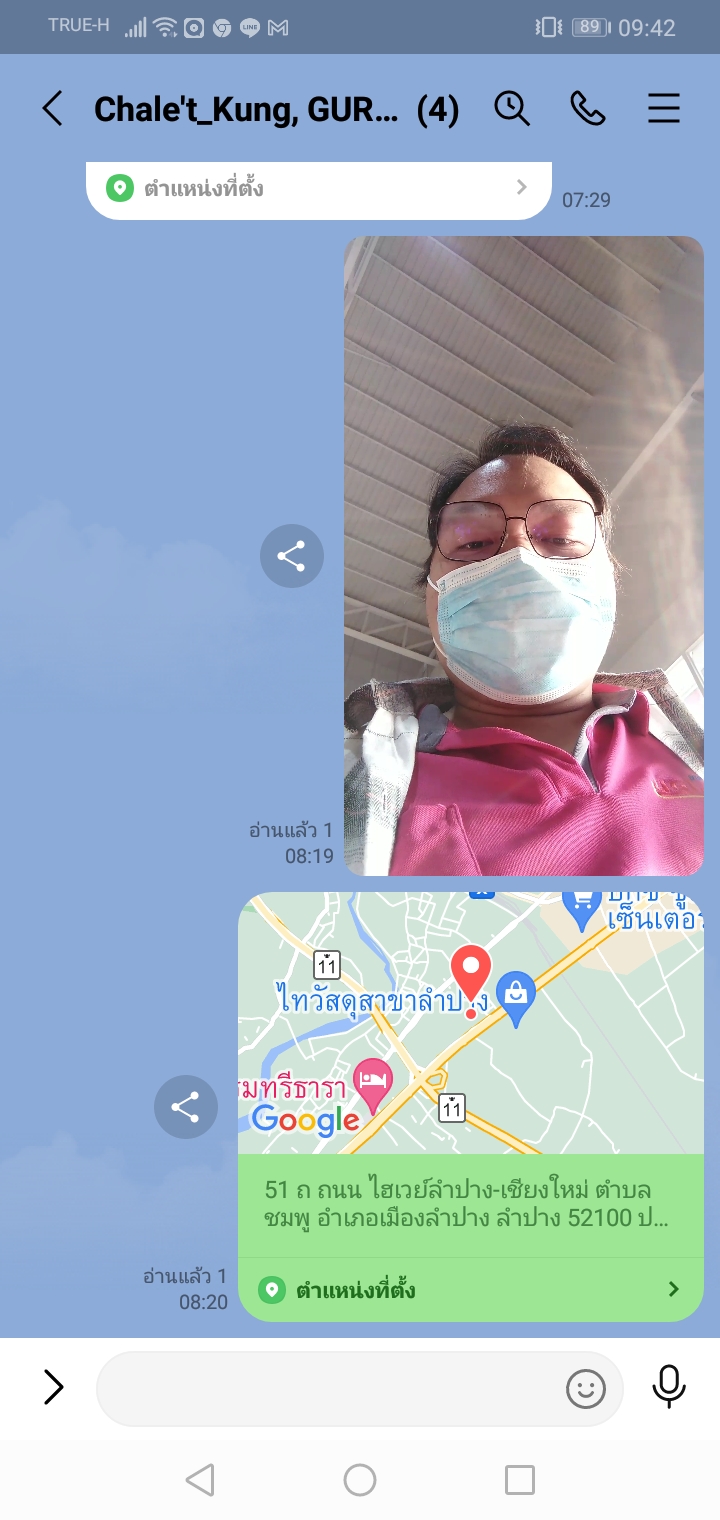Open location details for the 08:20 message

click(470, 1289)
